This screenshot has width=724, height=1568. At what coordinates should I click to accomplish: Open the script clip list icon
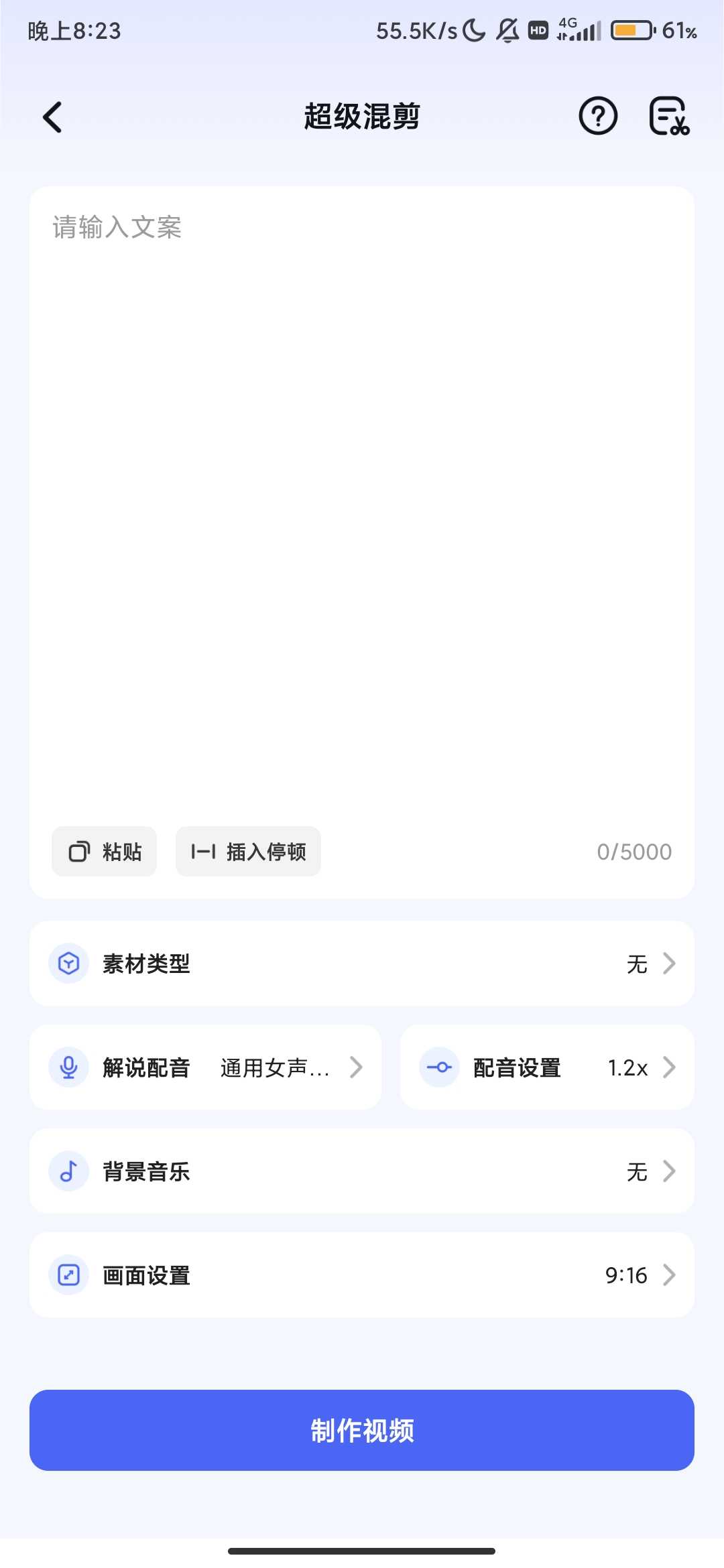[669, 117]
